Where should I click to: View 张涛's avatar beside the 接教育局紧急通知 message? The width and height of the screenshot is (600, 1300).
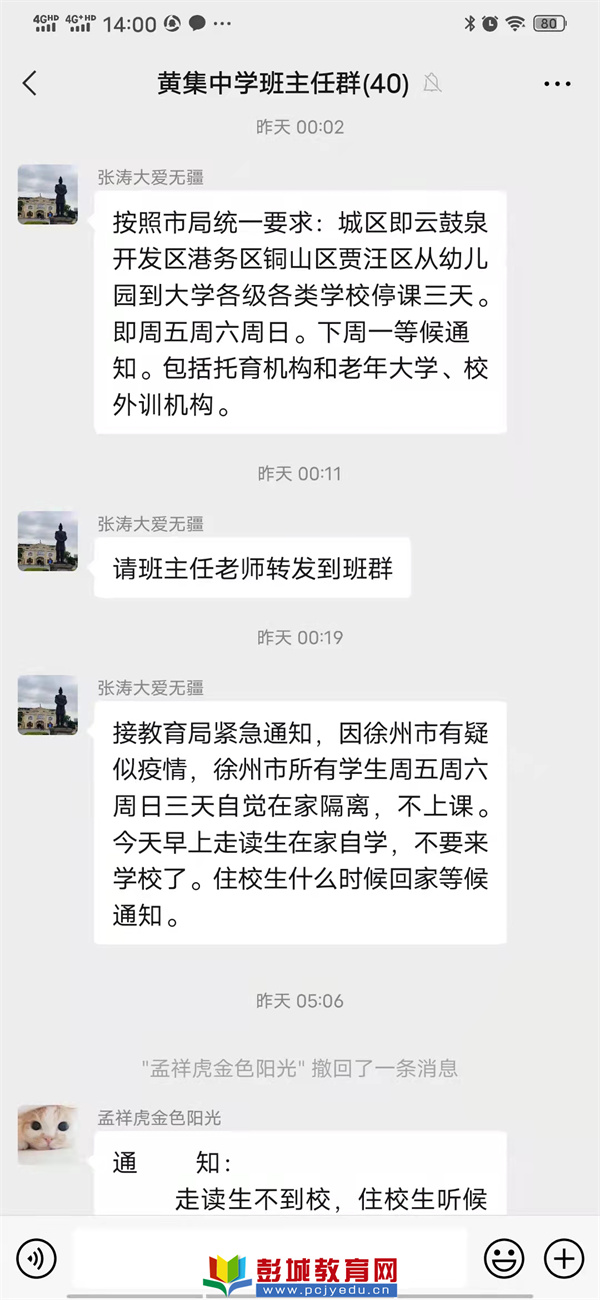pos(48,705)
